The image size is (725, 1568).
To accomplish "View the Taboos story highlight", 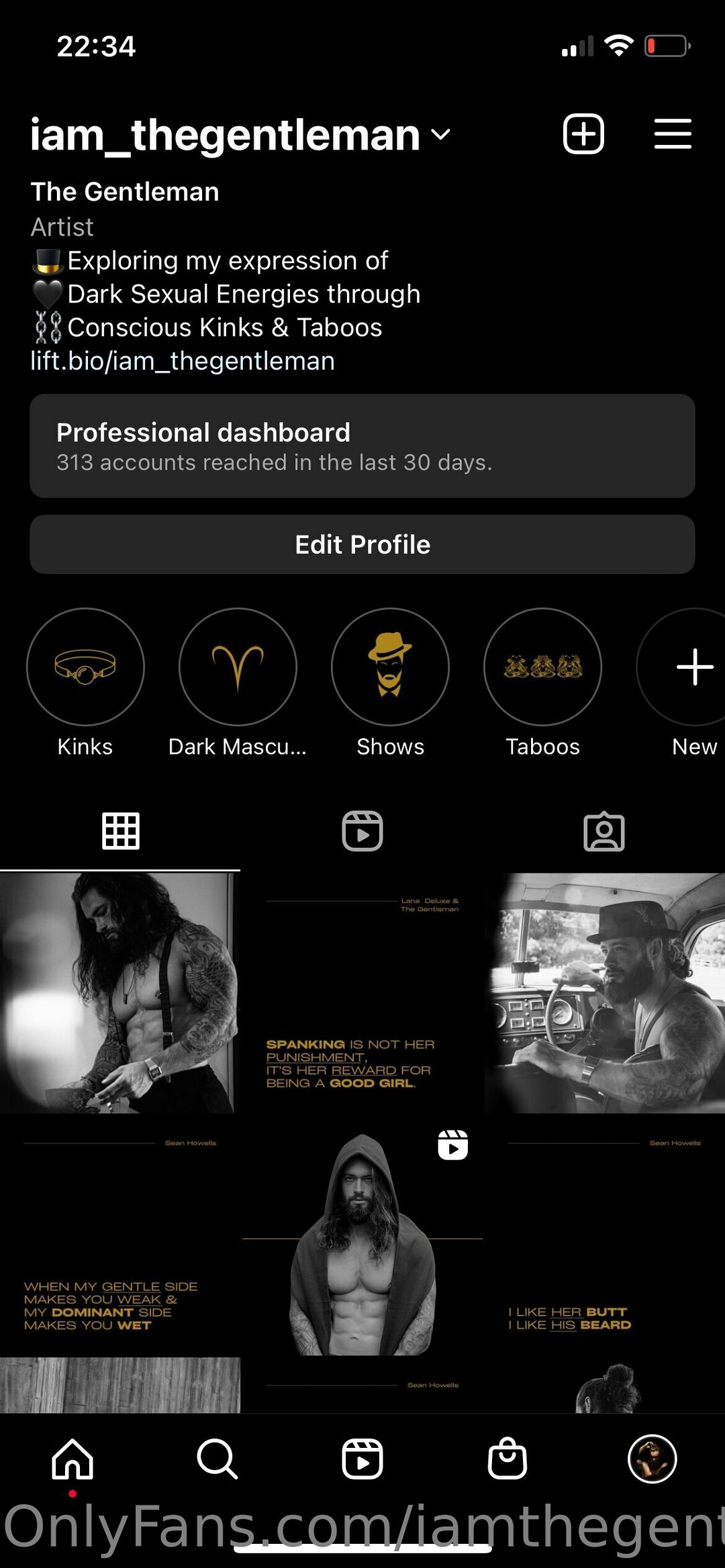I will click(x=542, y=667).
